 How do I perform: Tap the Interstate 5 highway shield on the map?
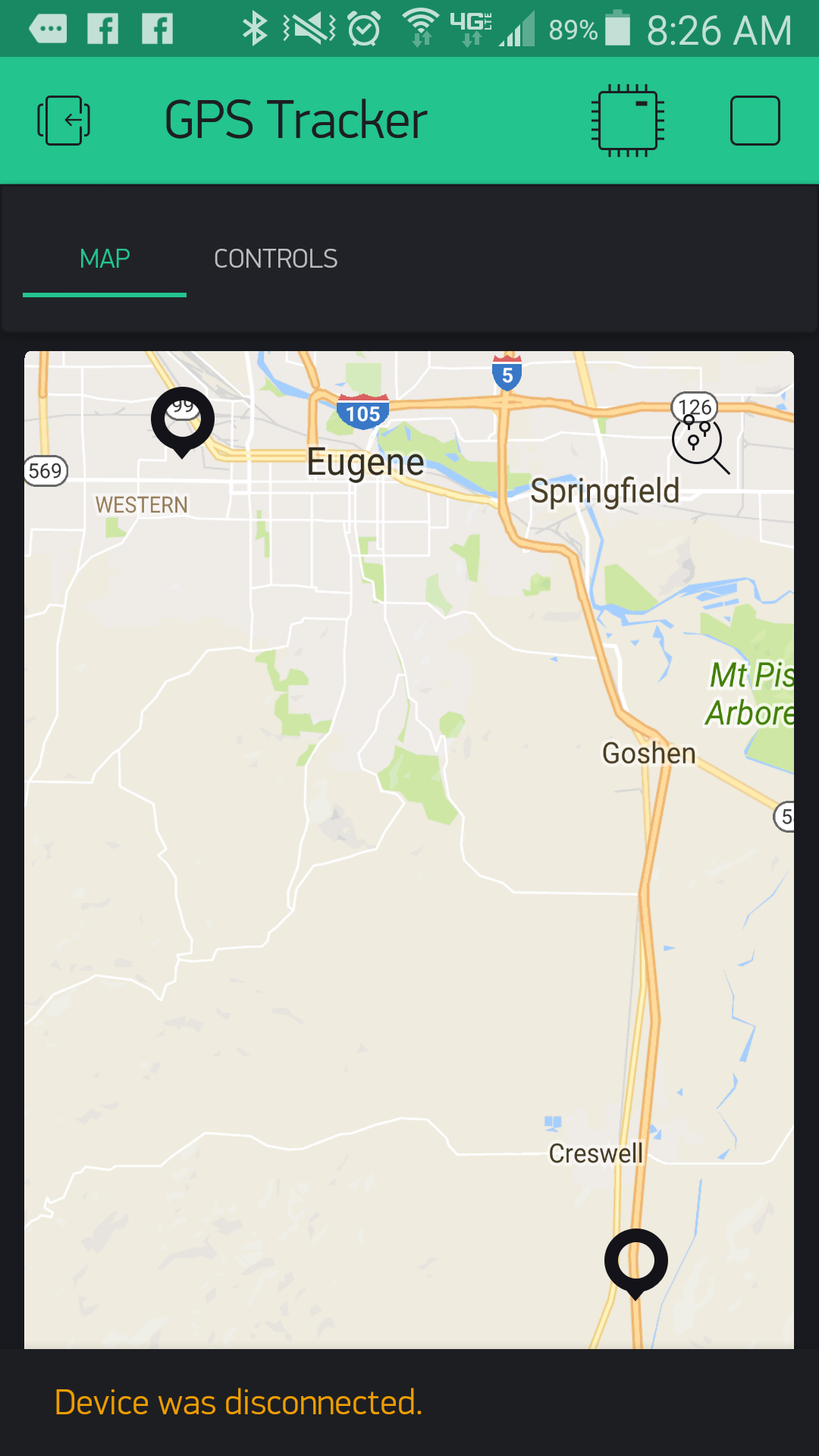505,373
